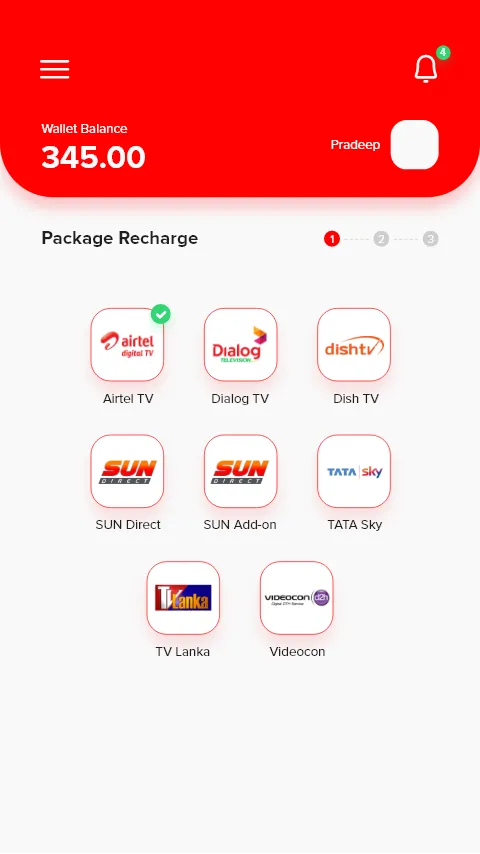
Task: Open the hamburger drawer menu
Action: (54, 69)
